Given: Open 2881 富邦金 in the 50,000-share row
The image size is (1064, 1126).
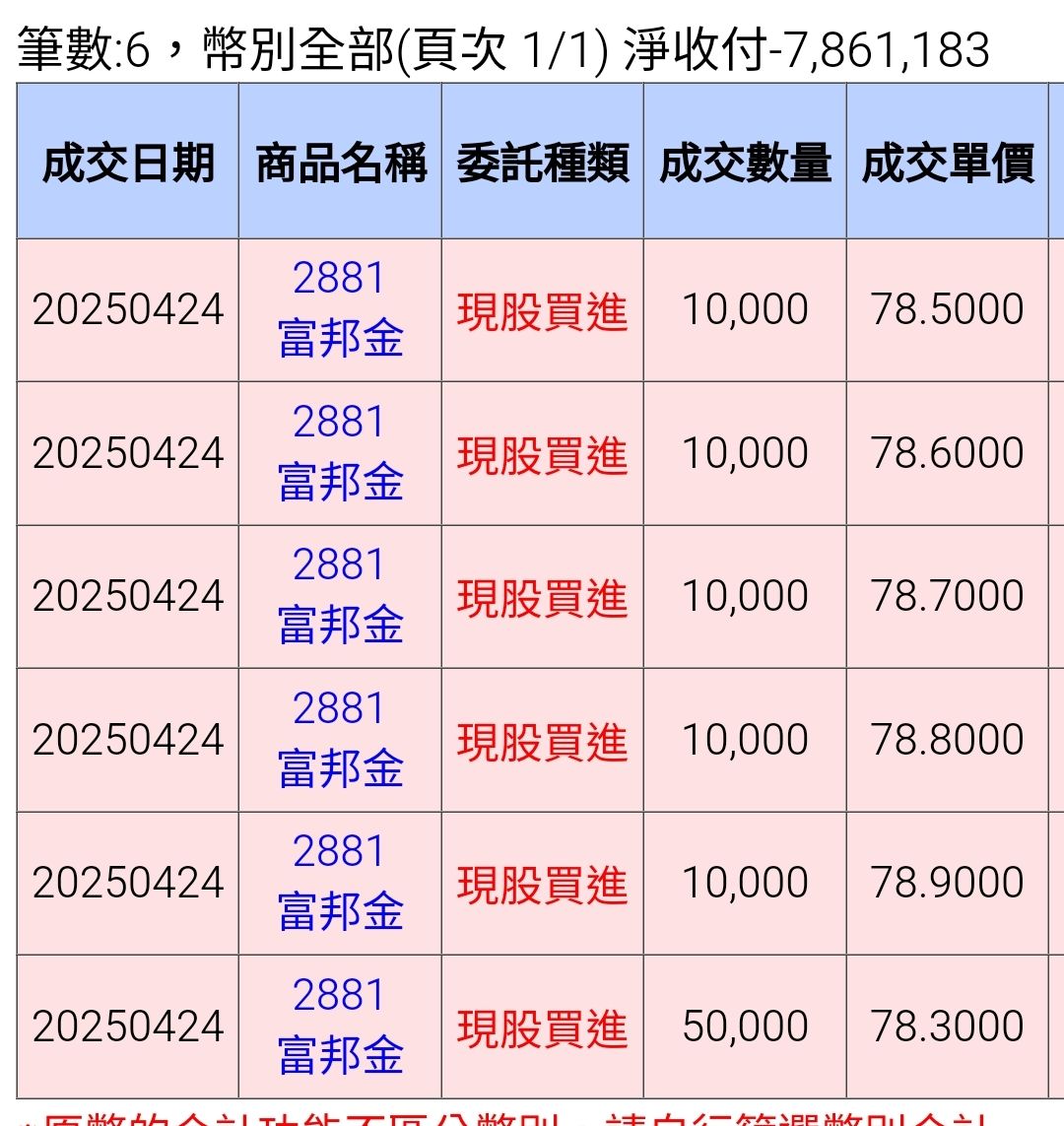Looking at the screenshot, I should click(340, 1026).
